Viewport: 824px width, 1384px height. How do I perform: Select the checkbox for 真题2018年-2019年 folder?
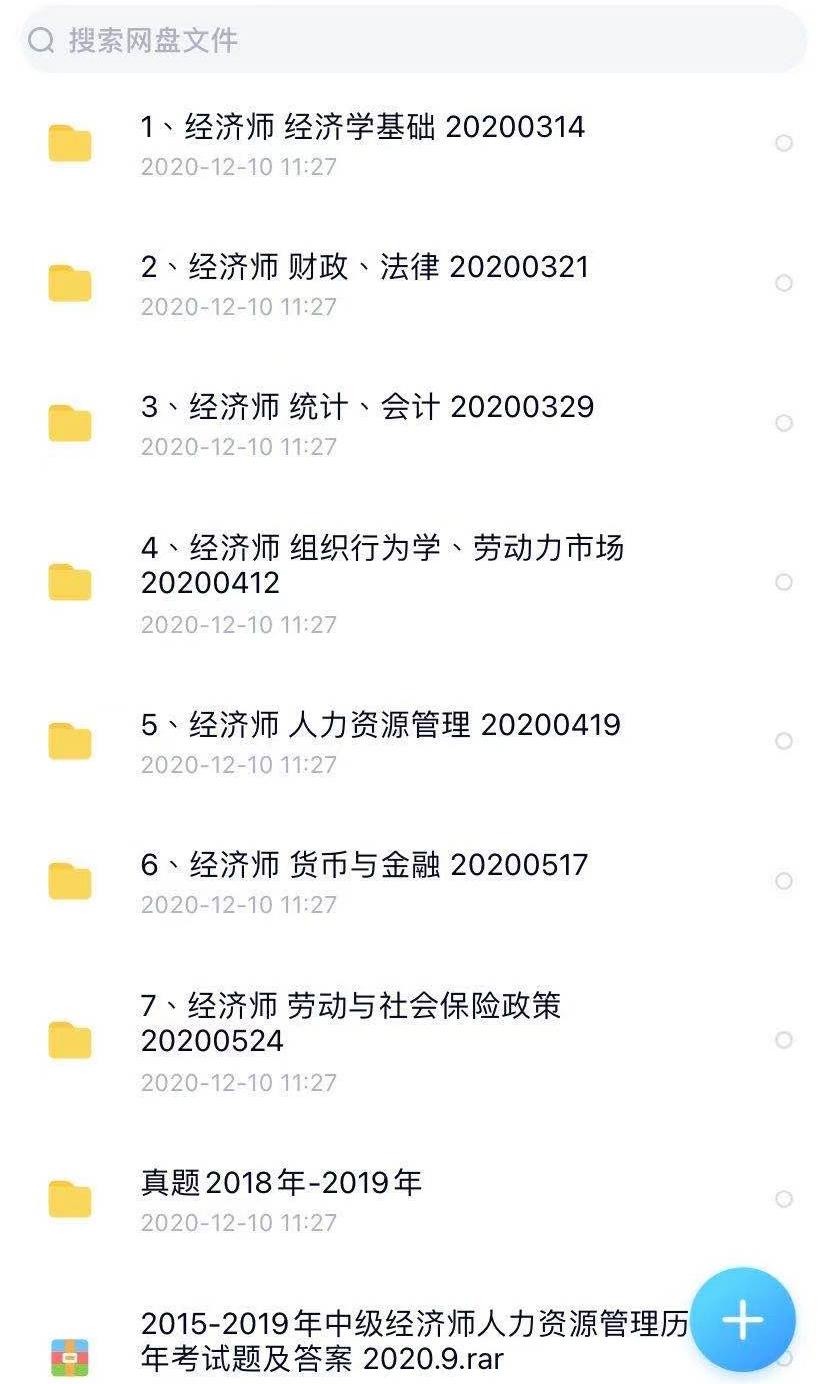coord(784,1199)
